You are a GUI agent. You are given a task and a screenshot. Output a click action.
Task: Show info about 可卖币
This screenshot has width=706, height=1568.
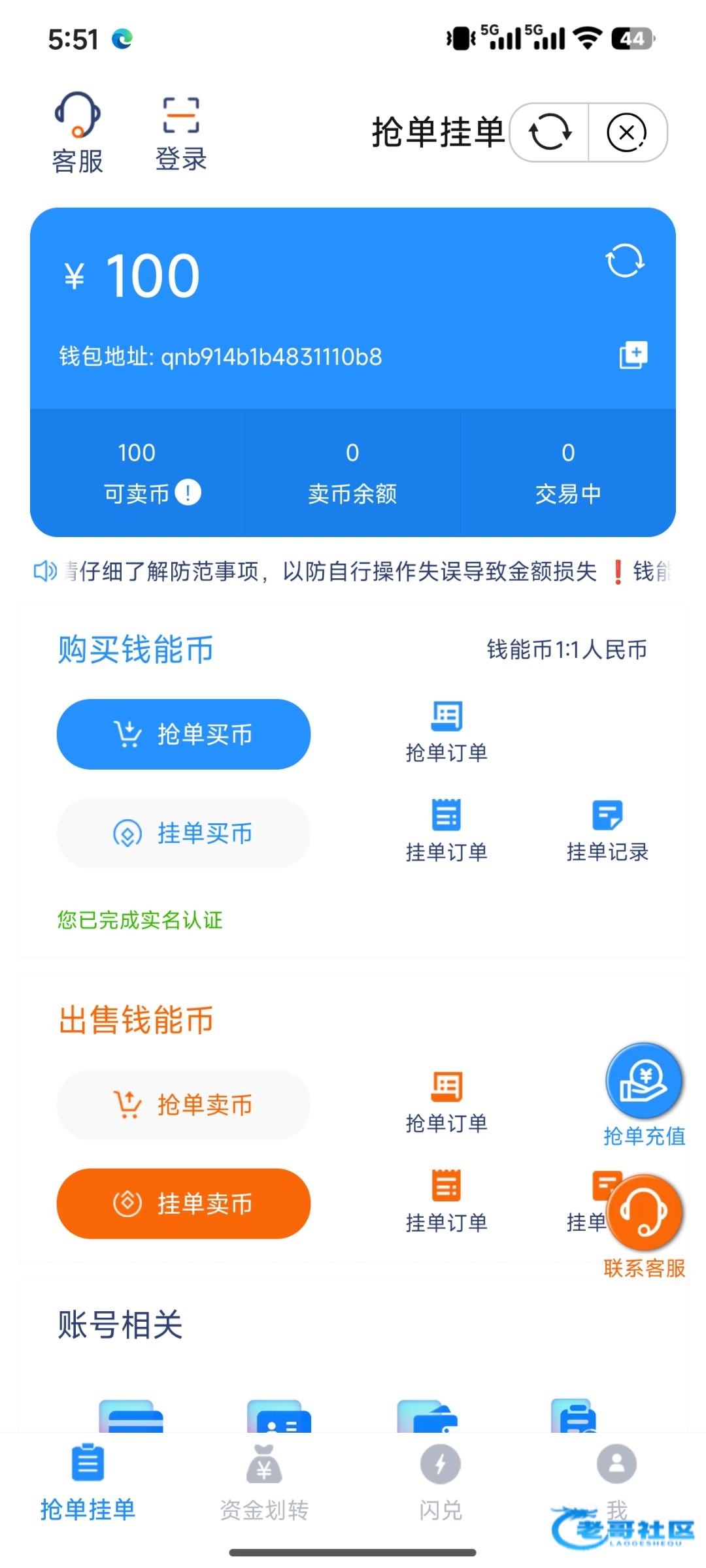188,492
